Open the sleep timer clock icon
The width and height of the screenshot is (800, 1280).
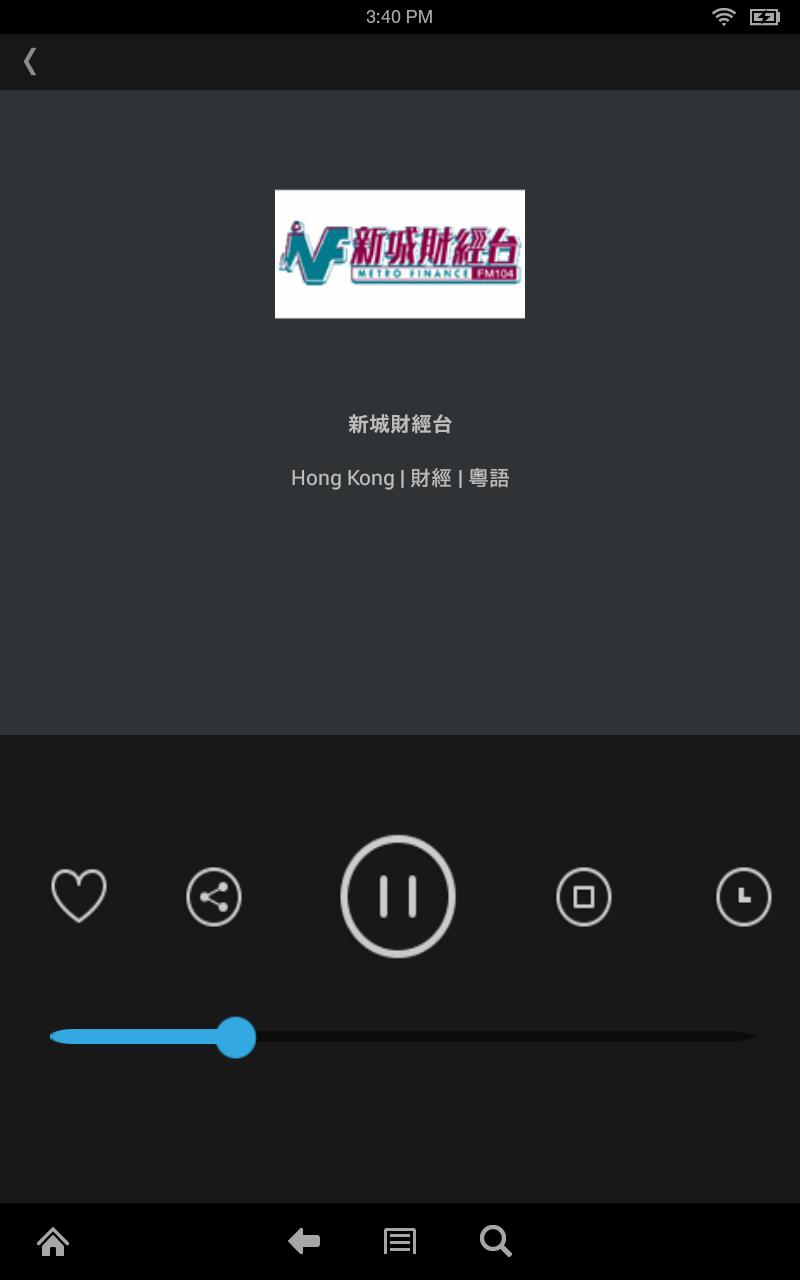(743, 896)
